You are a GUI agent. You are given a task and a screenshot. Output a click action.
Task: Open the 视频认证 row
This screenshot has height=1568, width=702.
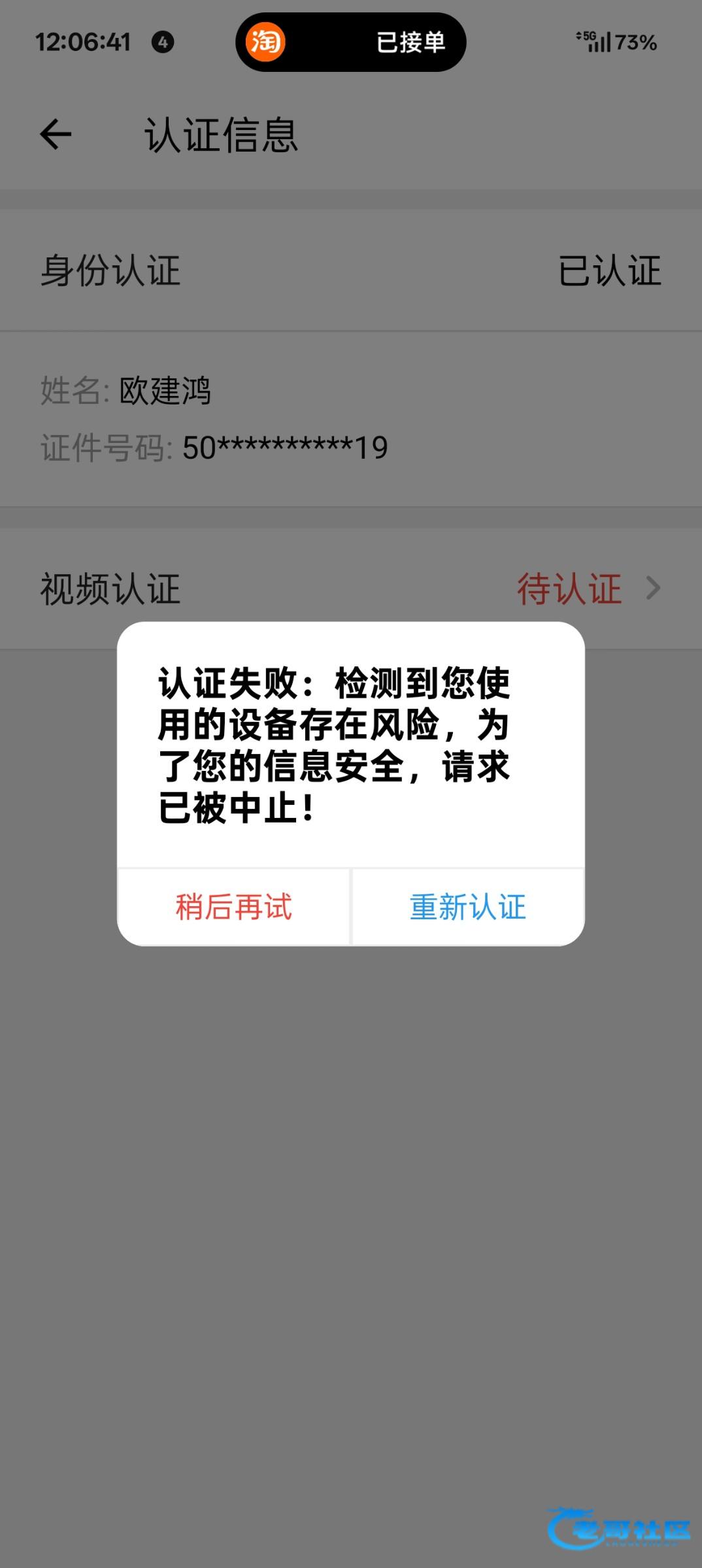click(x=351, y=589)
